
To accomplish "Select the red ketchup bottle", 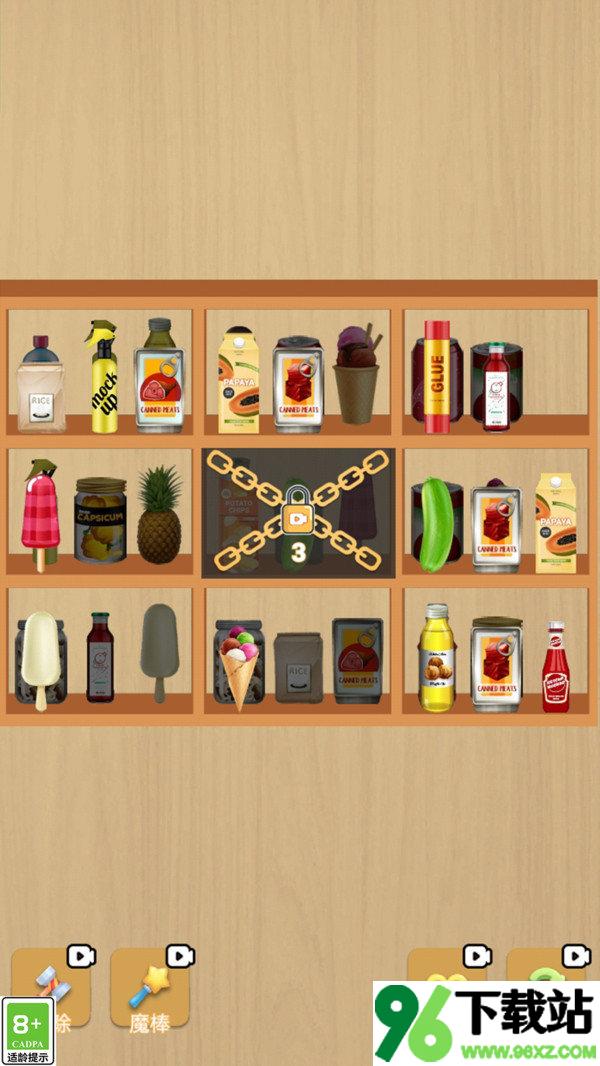I will pos(556,667).
